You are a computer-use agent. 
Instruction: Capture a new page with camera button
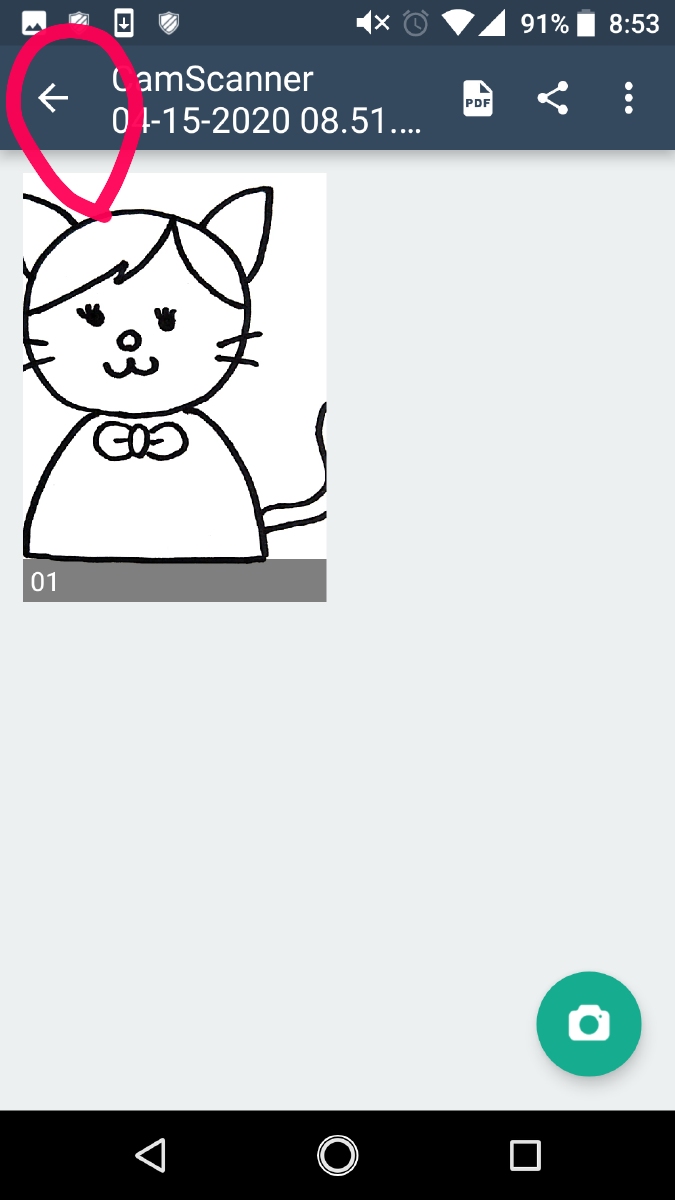click(x=588, y=1023)
